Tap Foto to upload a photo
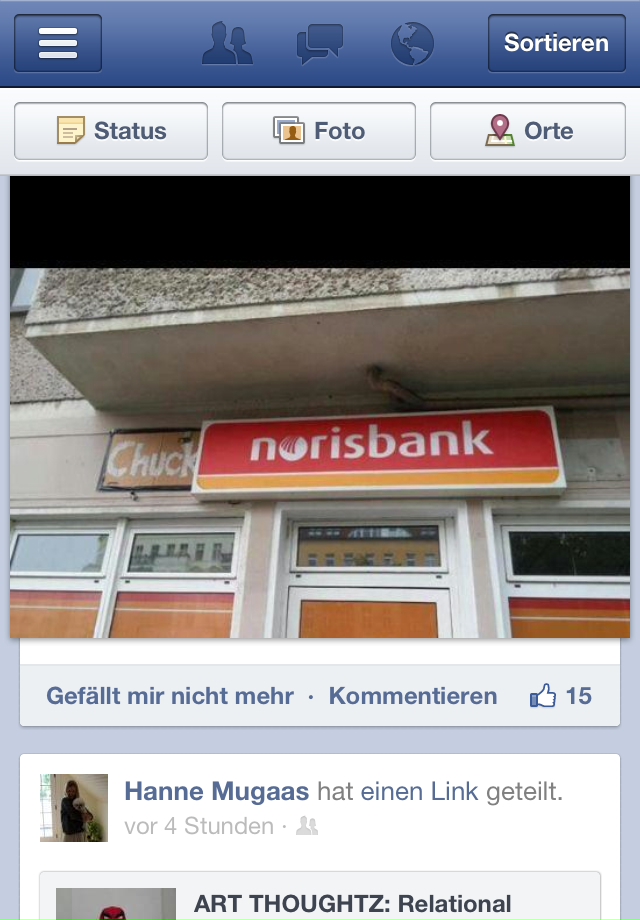This screenshot has width=640, height=920. [x=319, y=131]
